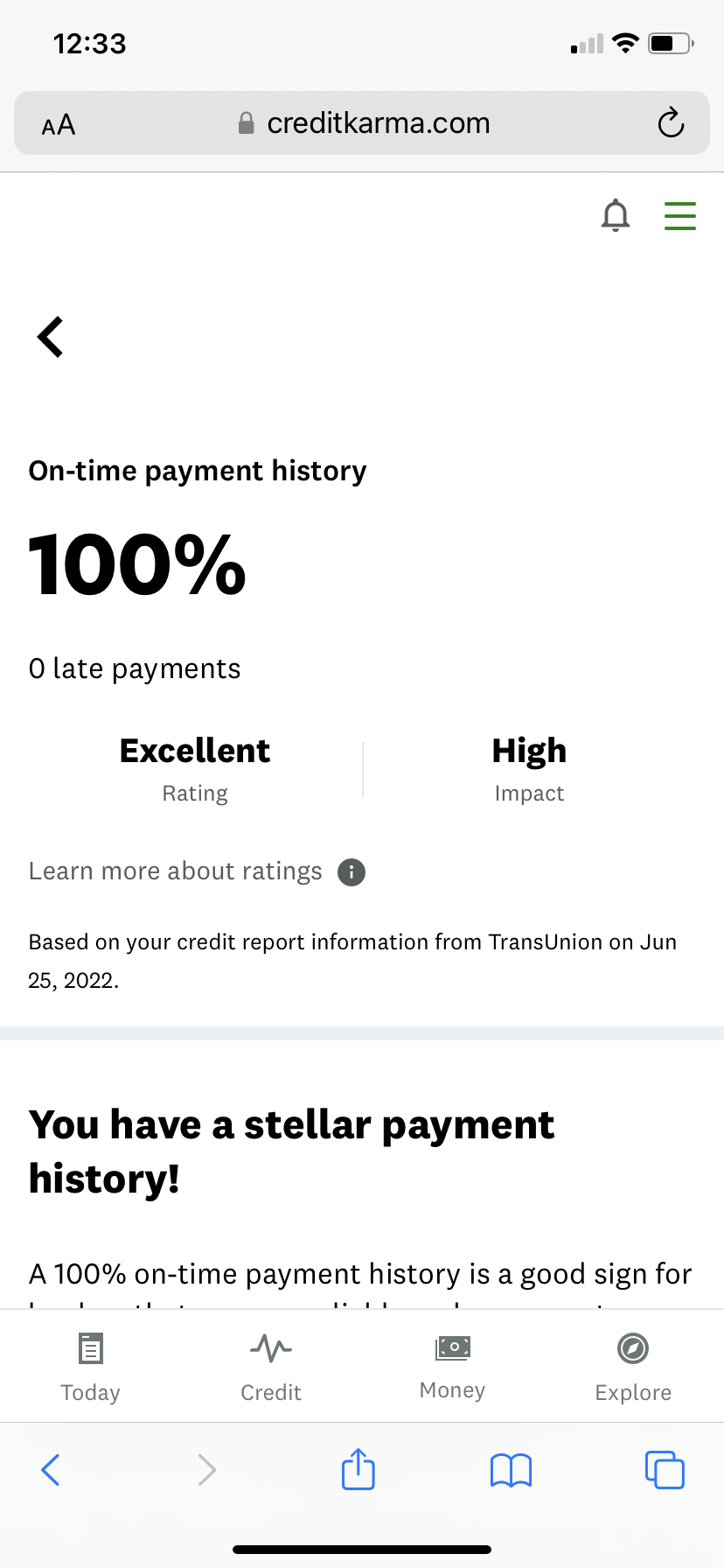
Task: Switch to the Credit tab
Action: click(271, 1368)
